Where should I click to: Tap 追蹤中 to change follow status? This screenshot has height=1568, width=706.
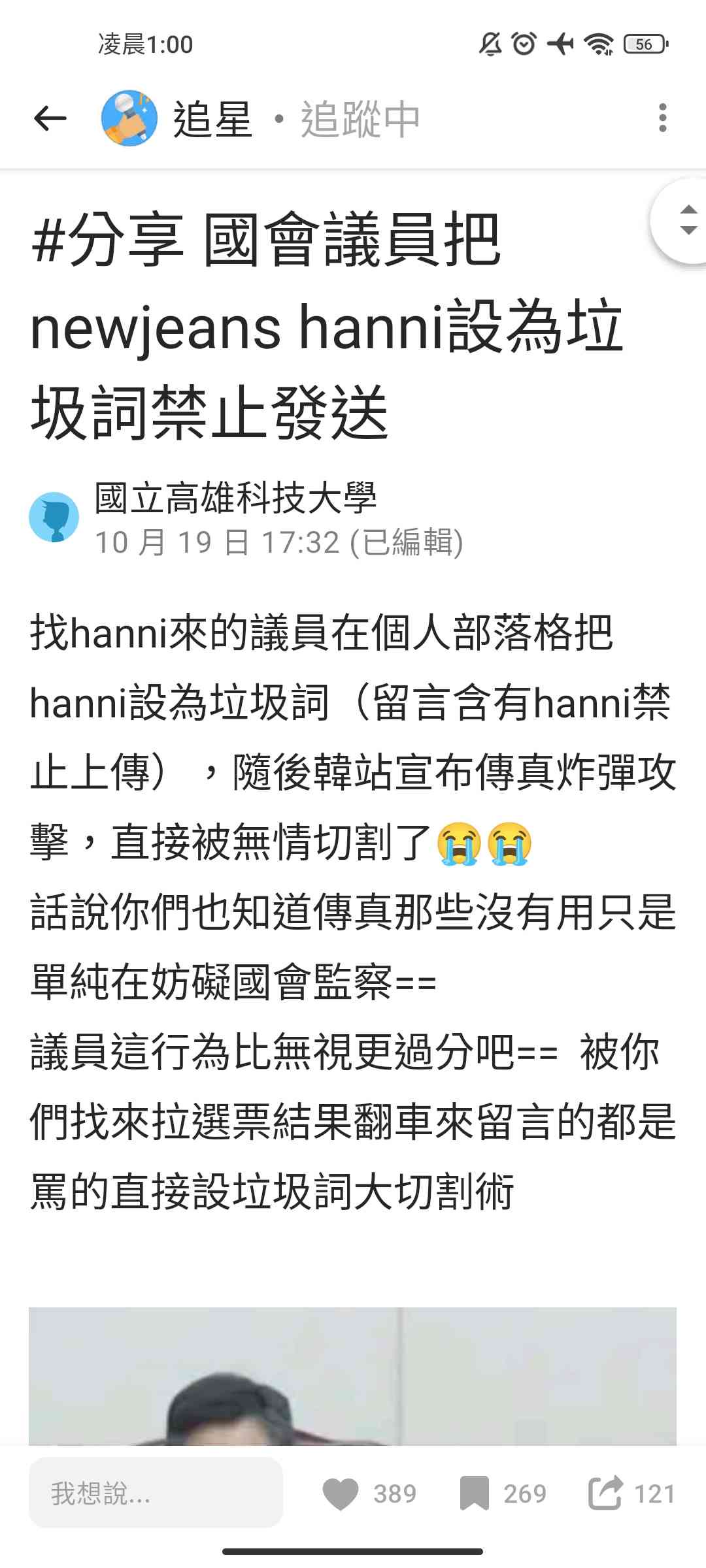point(360,119)
